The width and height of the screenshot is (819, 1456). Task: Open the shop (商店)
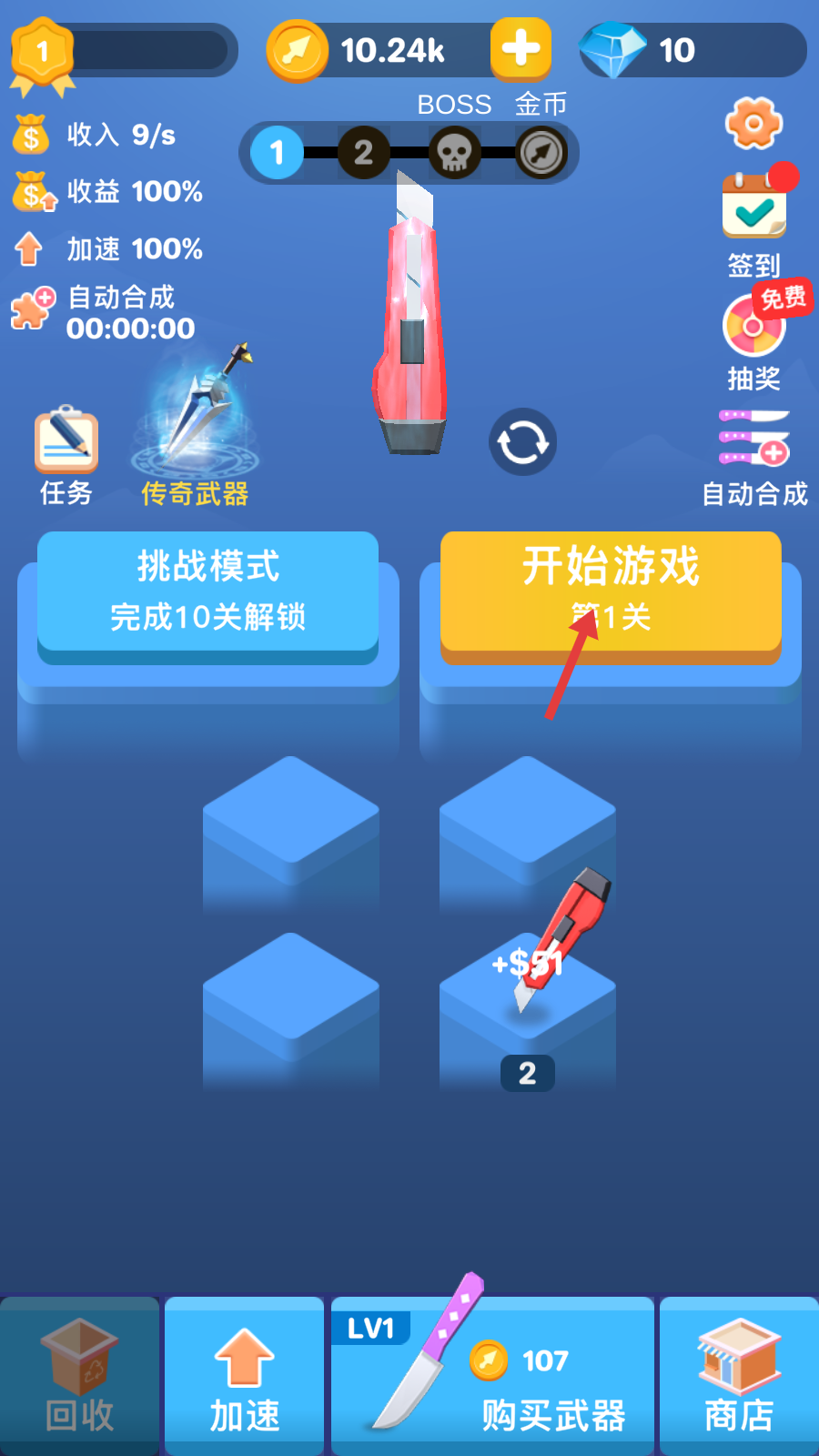click(x=739, y=1375)
